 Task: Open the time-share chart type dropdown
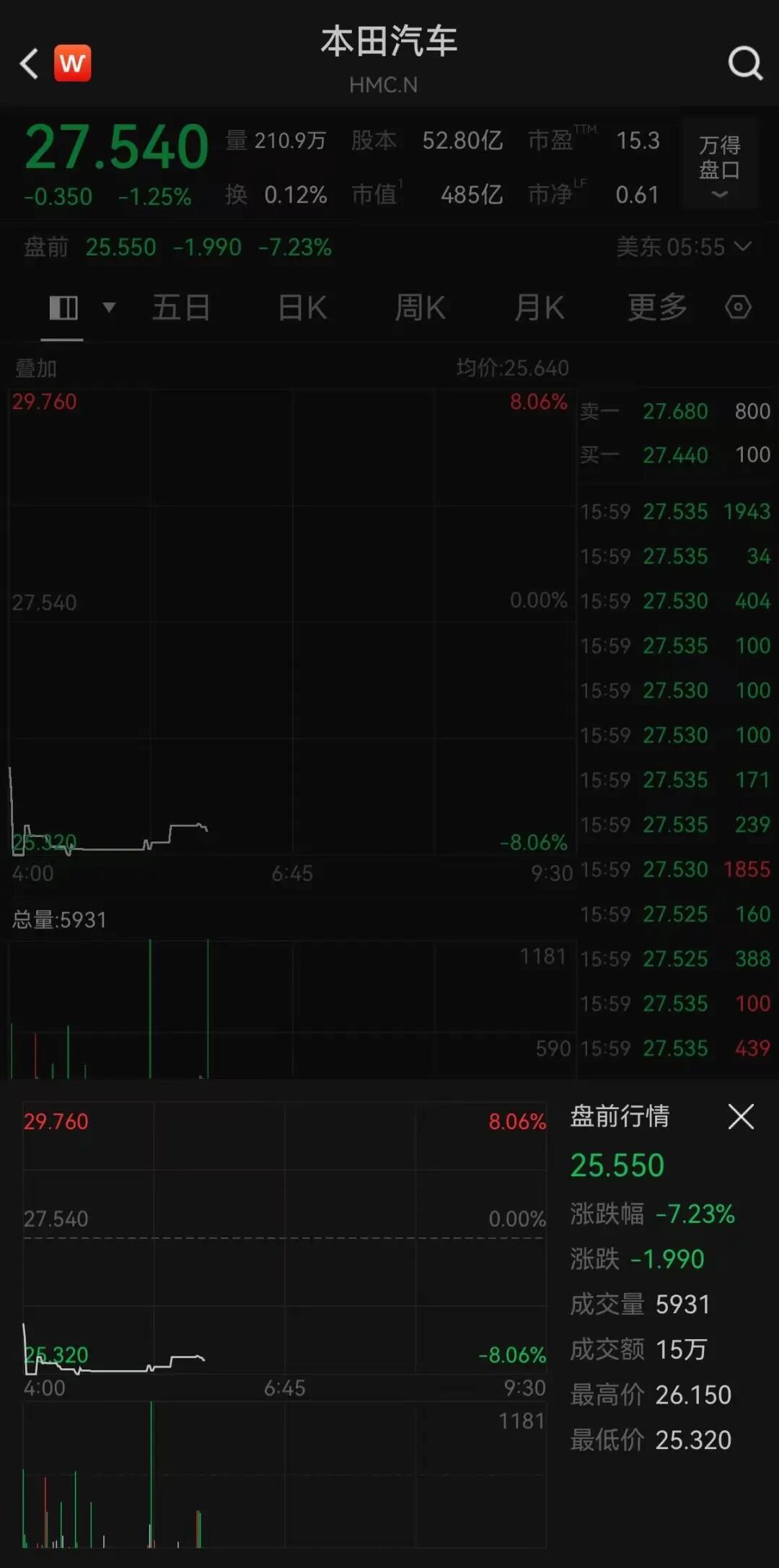tap(108, 308)
